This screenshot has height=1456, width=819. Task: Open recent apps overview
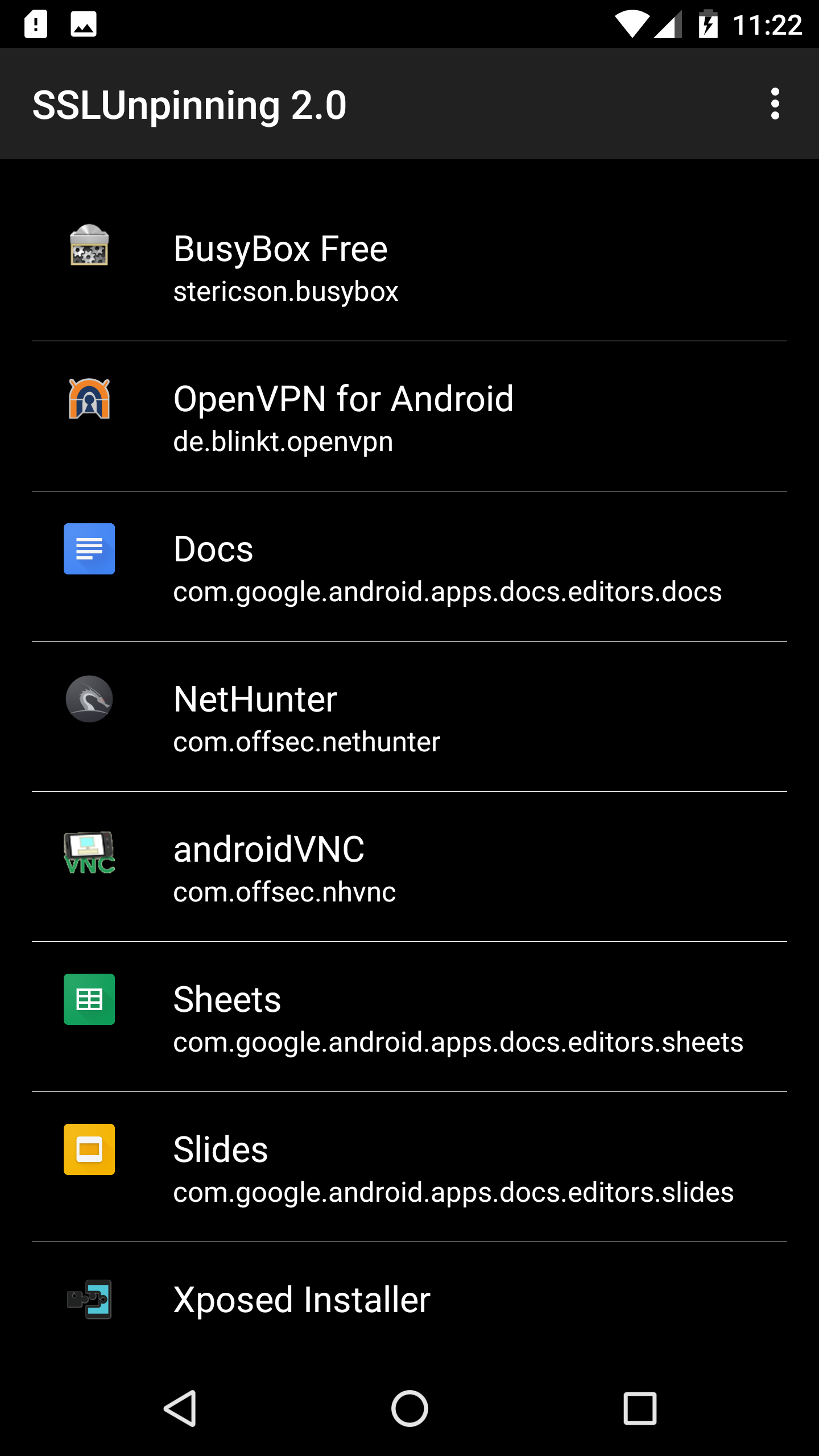point(640,1409)
